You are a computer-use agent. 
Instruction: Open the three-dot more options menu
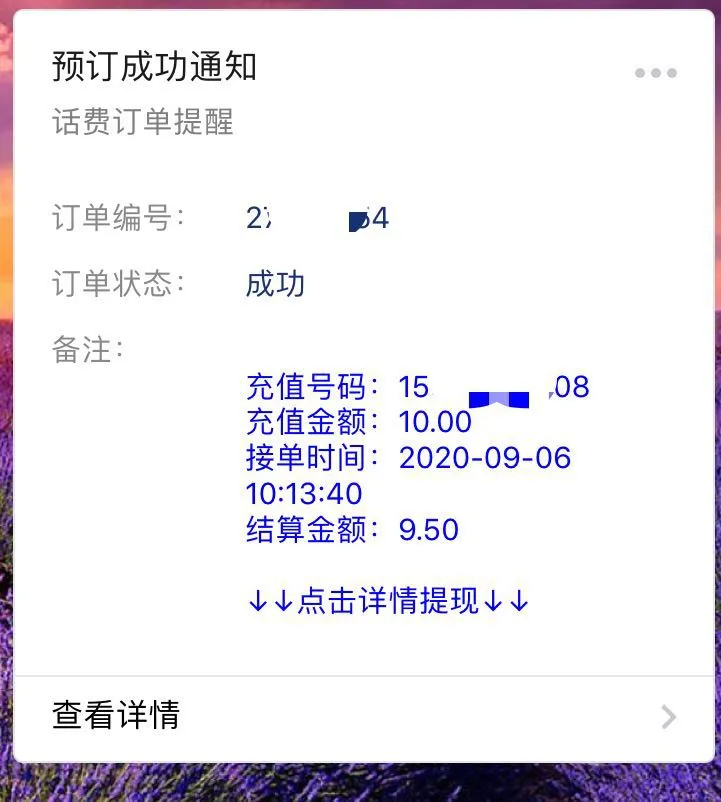(x=655, y=72)
